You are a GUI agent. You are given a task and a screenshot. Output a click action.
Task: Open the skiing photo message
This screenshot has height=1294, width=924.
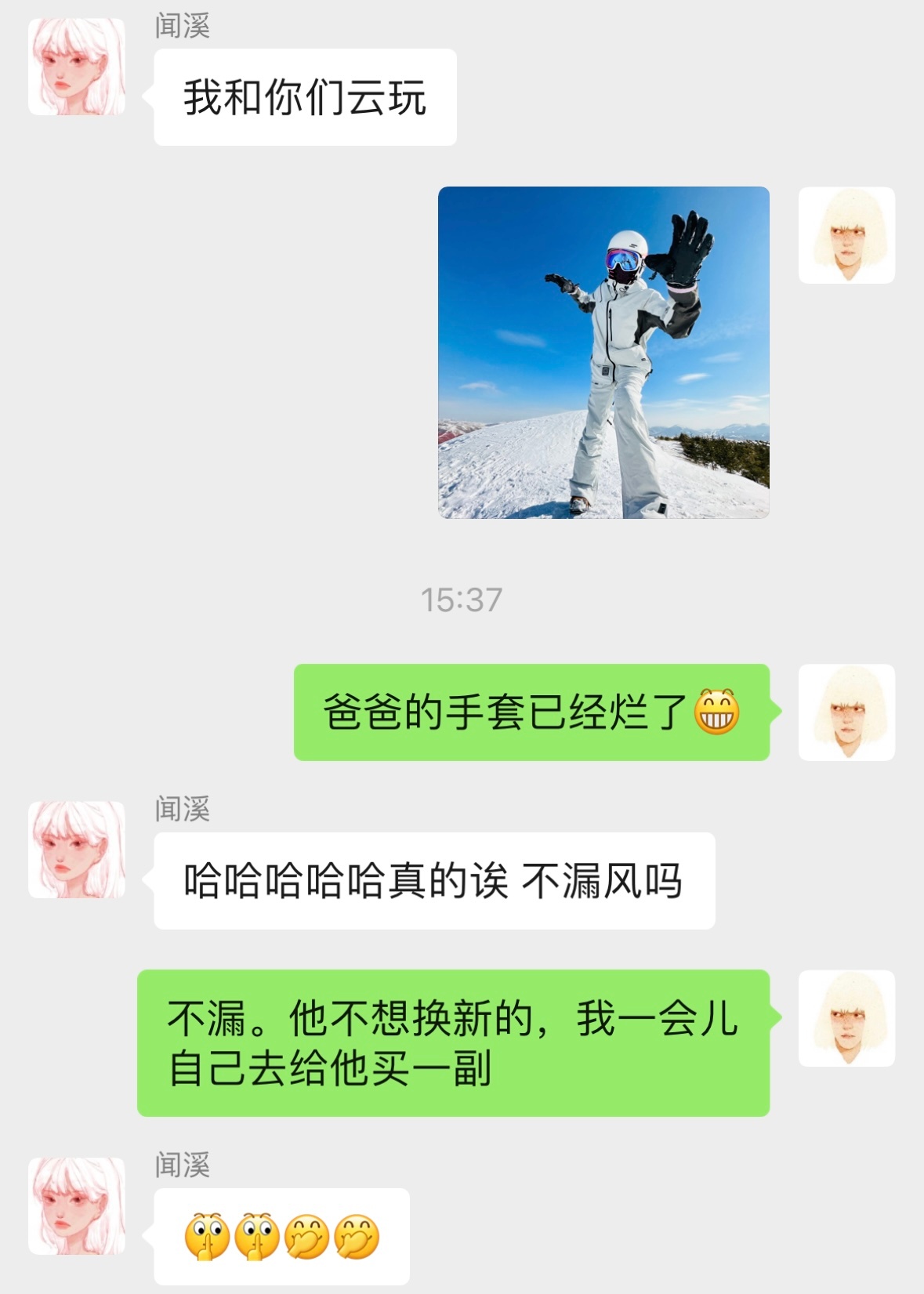pos(603,352)
